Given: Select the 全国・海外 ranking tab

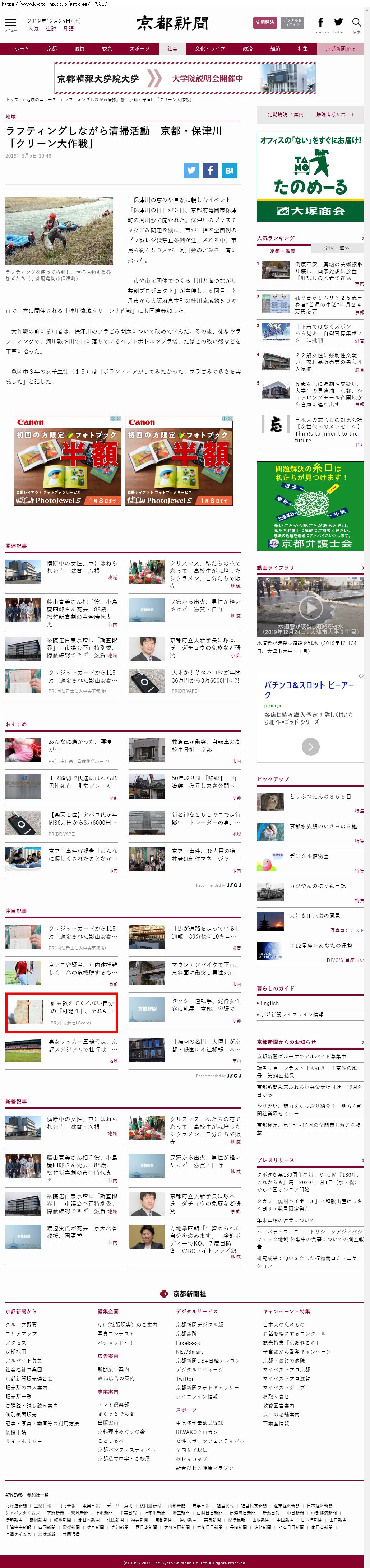Looking at the screenshot, I should point(337,248).
